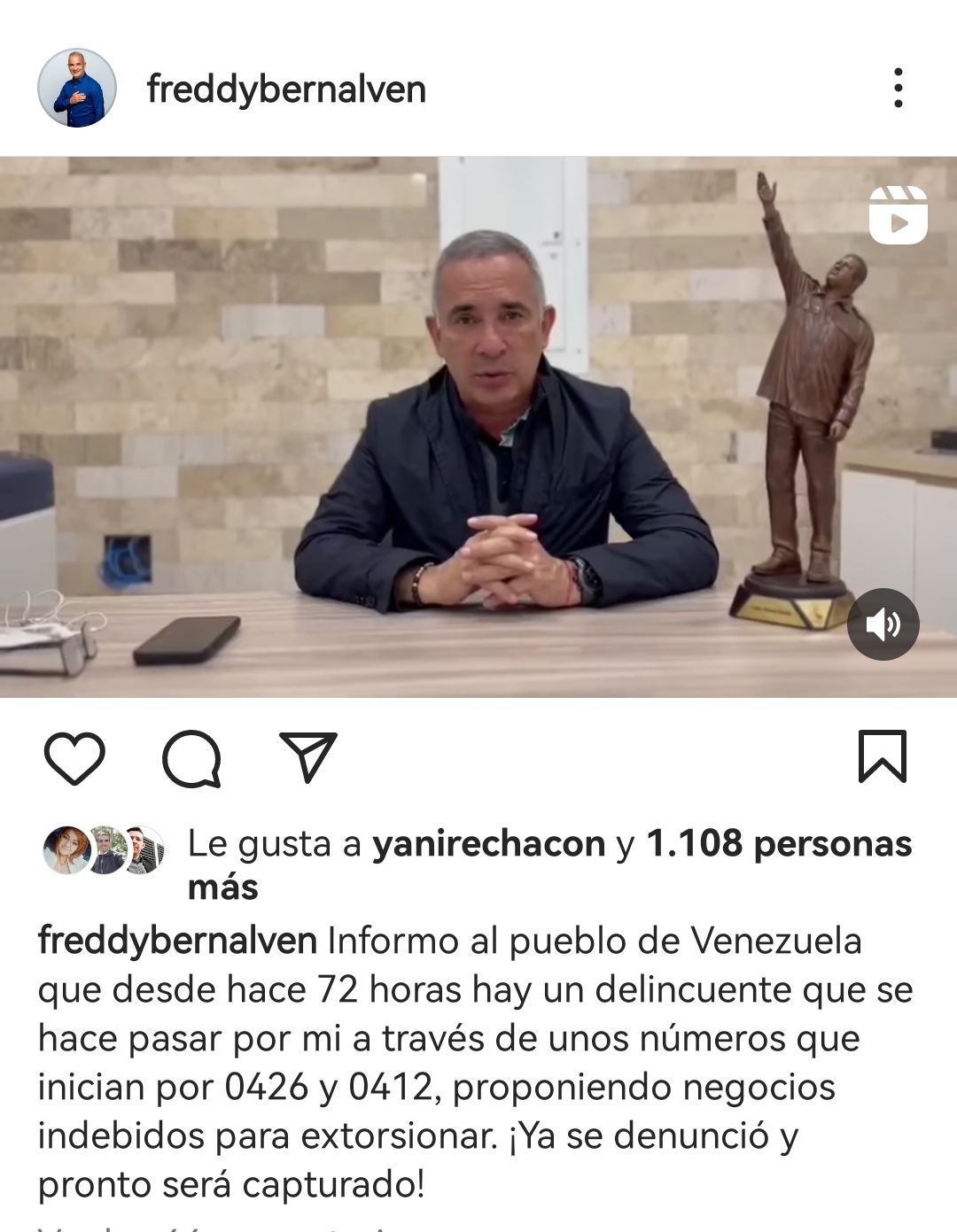The height and width of the screenshot is (1232, 957).
Task: Open freddybernalven username in the caption
Action: (177, 941)
